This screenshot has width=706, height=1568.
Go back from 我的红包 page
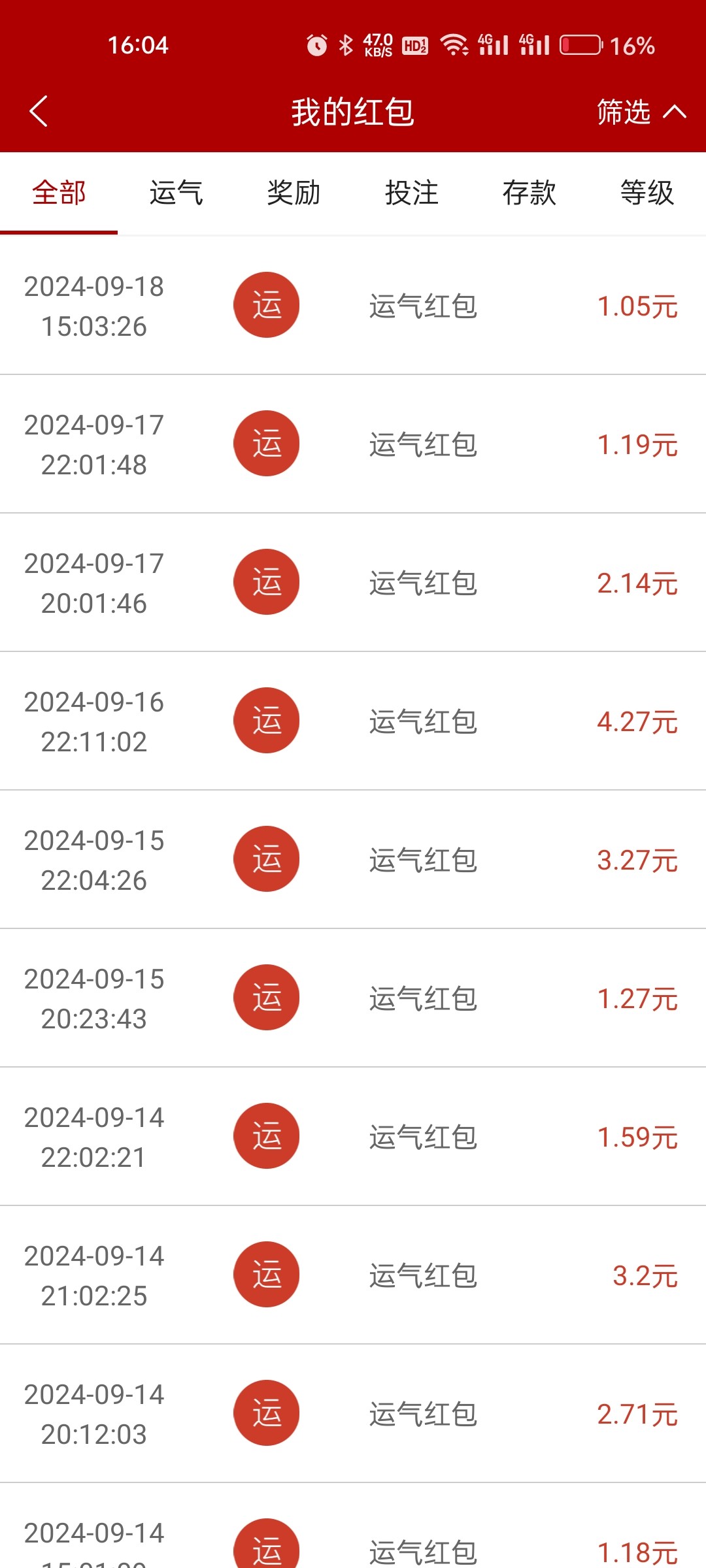click(x=39, y=111)
